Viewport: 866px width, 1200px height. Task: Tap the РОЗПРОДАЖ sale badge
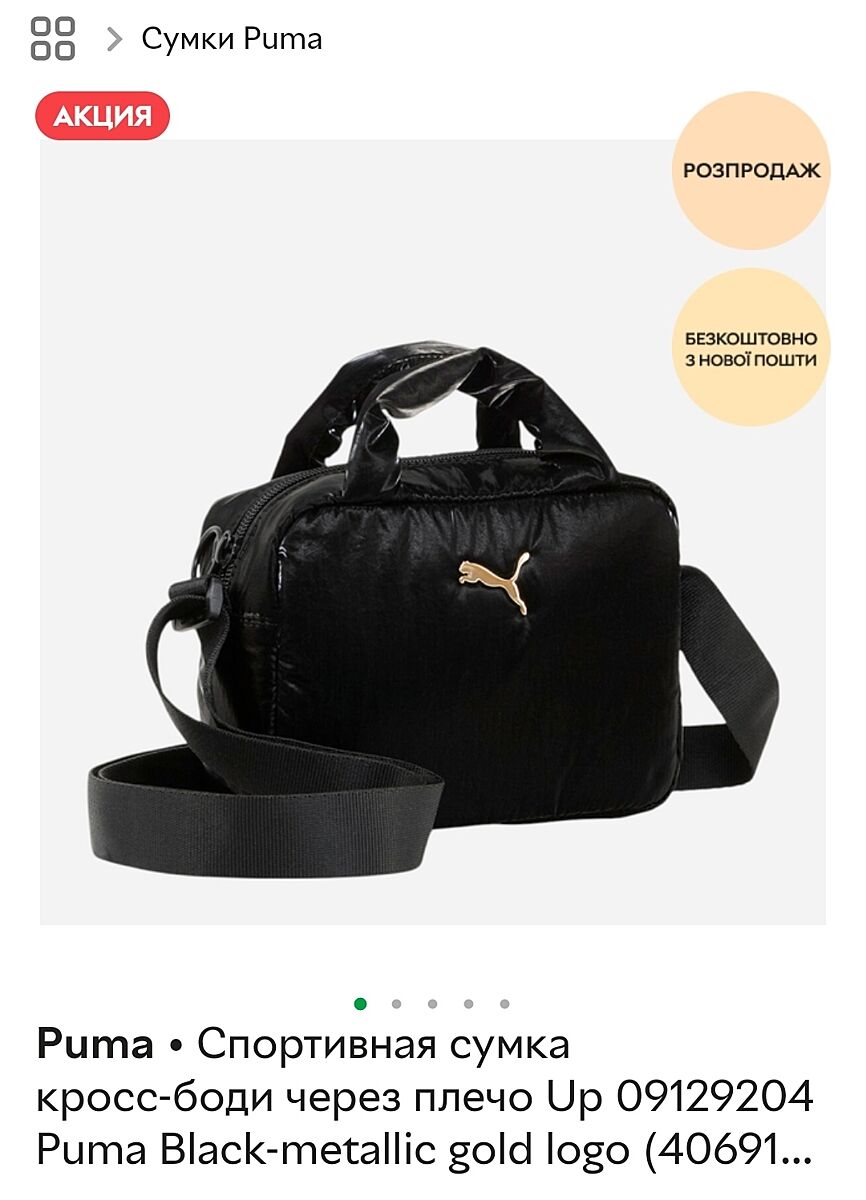click(x=751, y=170)
